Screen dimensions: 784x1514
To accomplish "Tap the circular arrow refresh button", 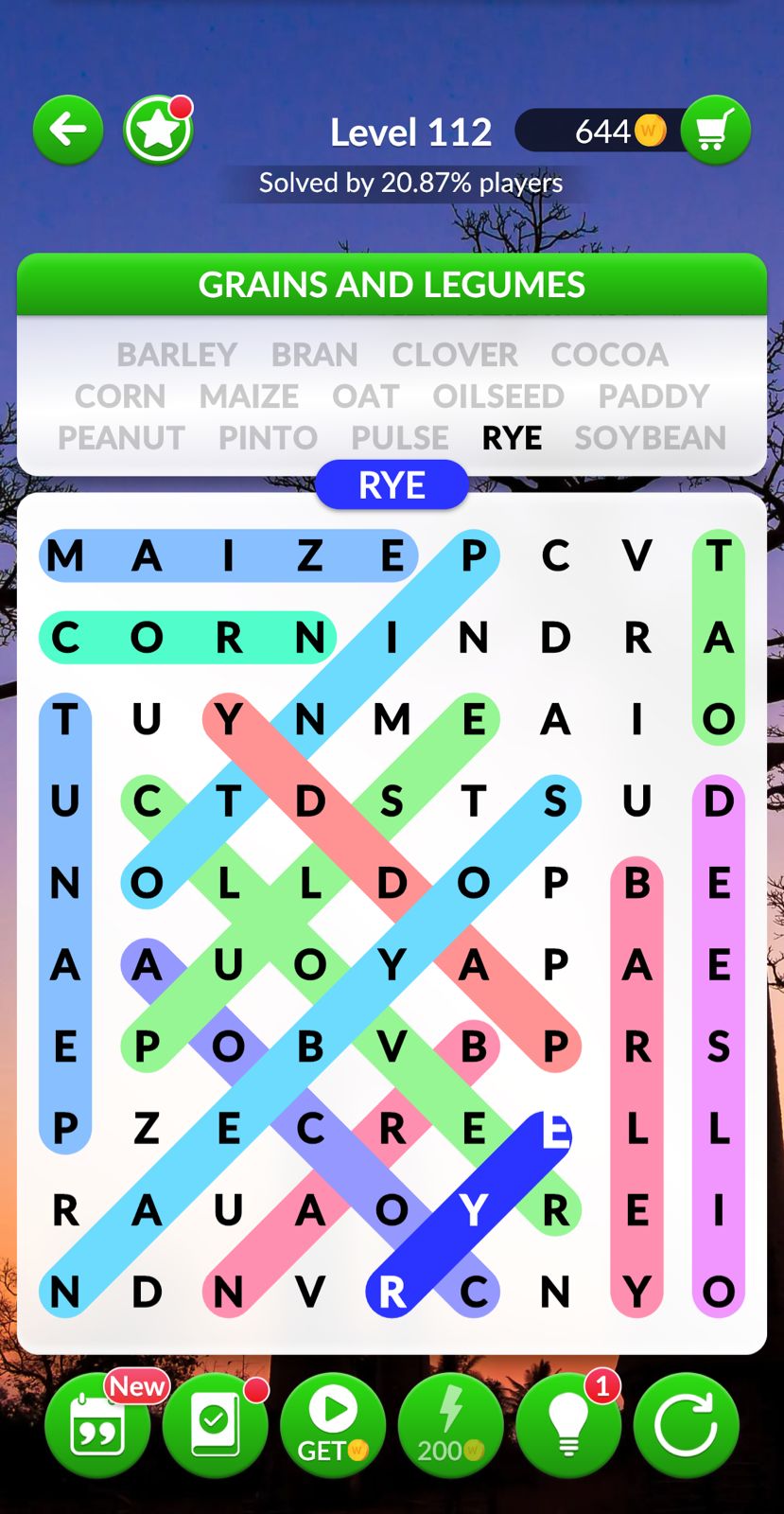I will coord(686,1426).
